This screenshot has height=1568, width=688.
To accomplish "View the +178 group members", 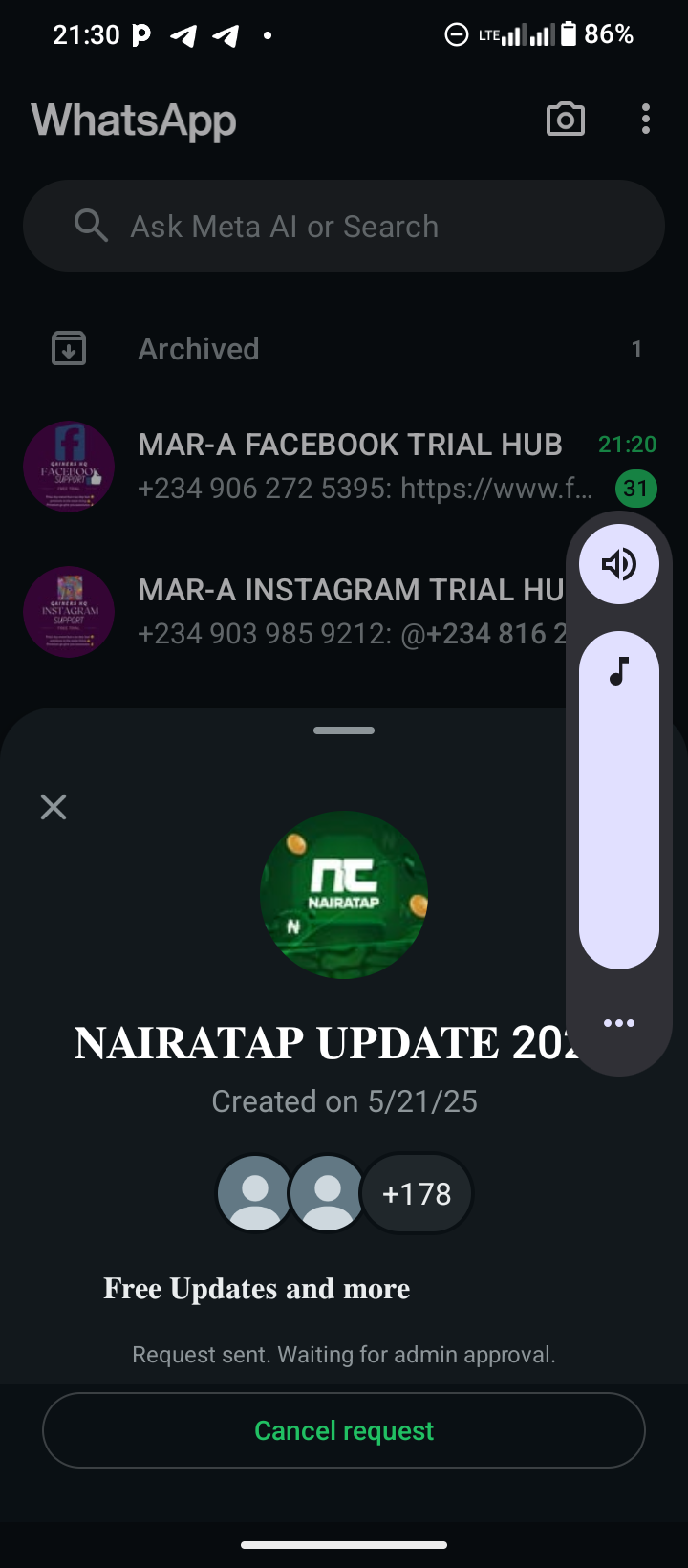I will pyautogui.click(x=417, y=1193).
